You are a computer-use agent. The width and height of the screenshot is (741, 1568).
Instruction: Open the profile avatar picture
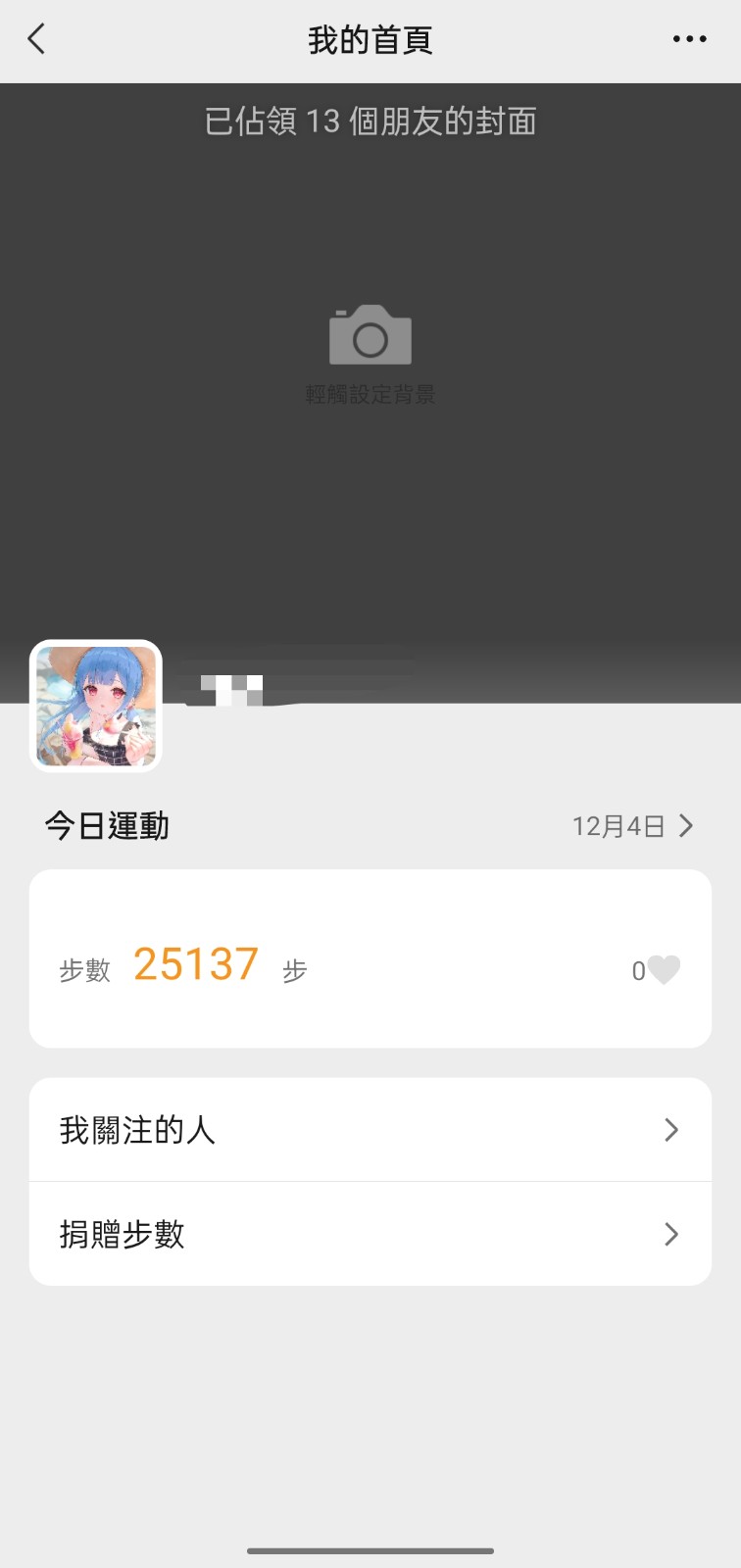(96, 706)
